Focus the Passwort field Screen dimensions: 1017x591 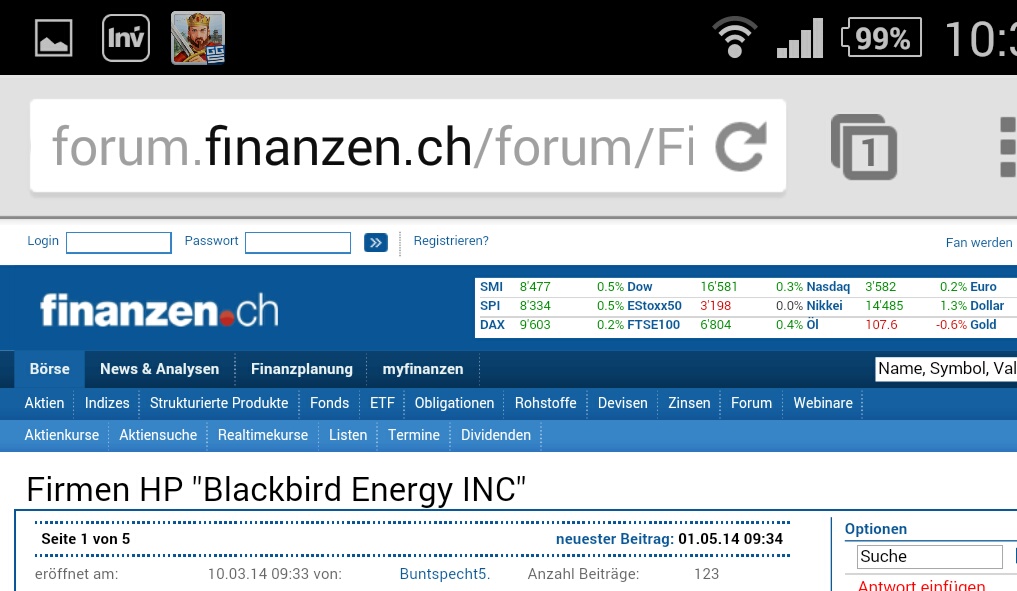[x=297, y=242]
